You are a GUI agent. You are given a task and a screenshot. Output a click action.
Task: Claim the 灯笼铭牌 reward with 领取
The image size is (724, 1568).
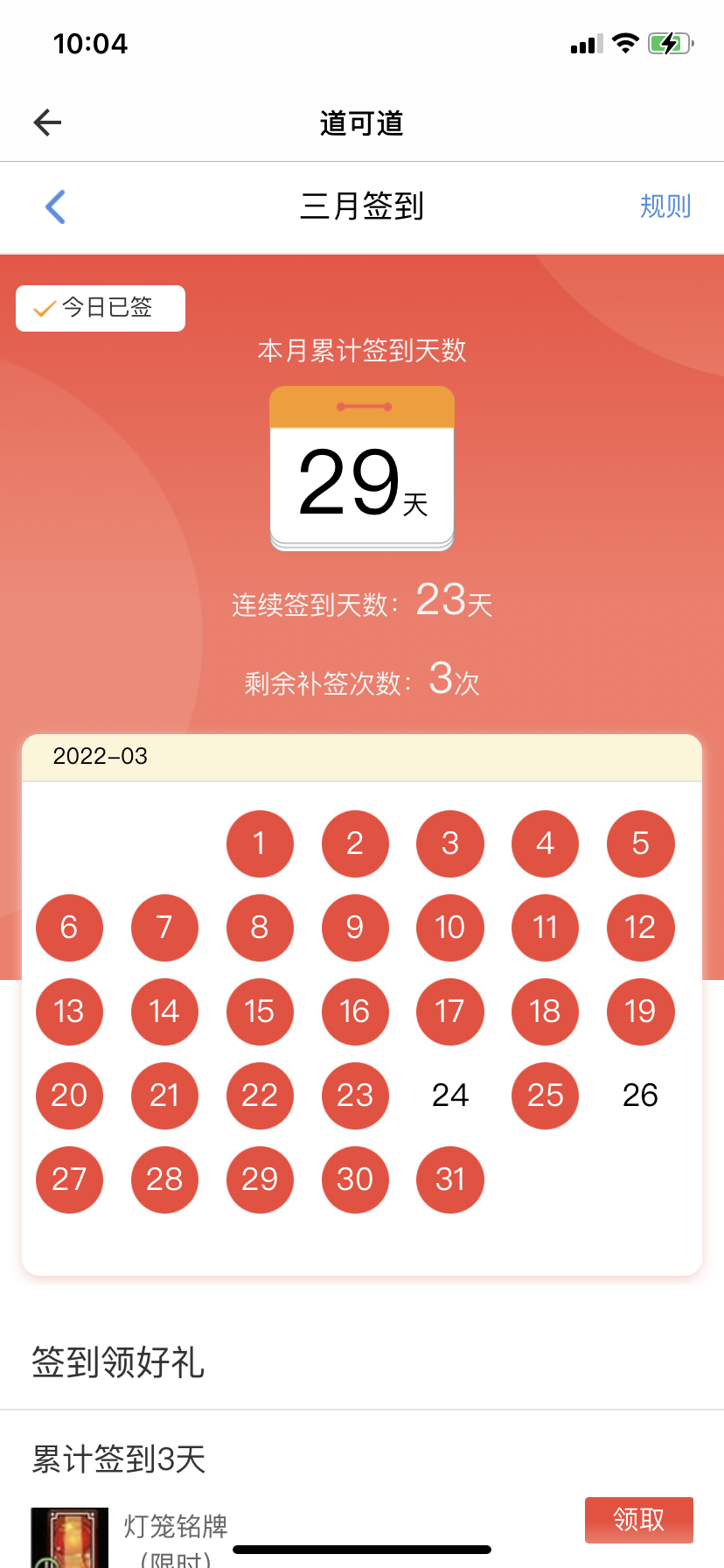click(638, 1520)
